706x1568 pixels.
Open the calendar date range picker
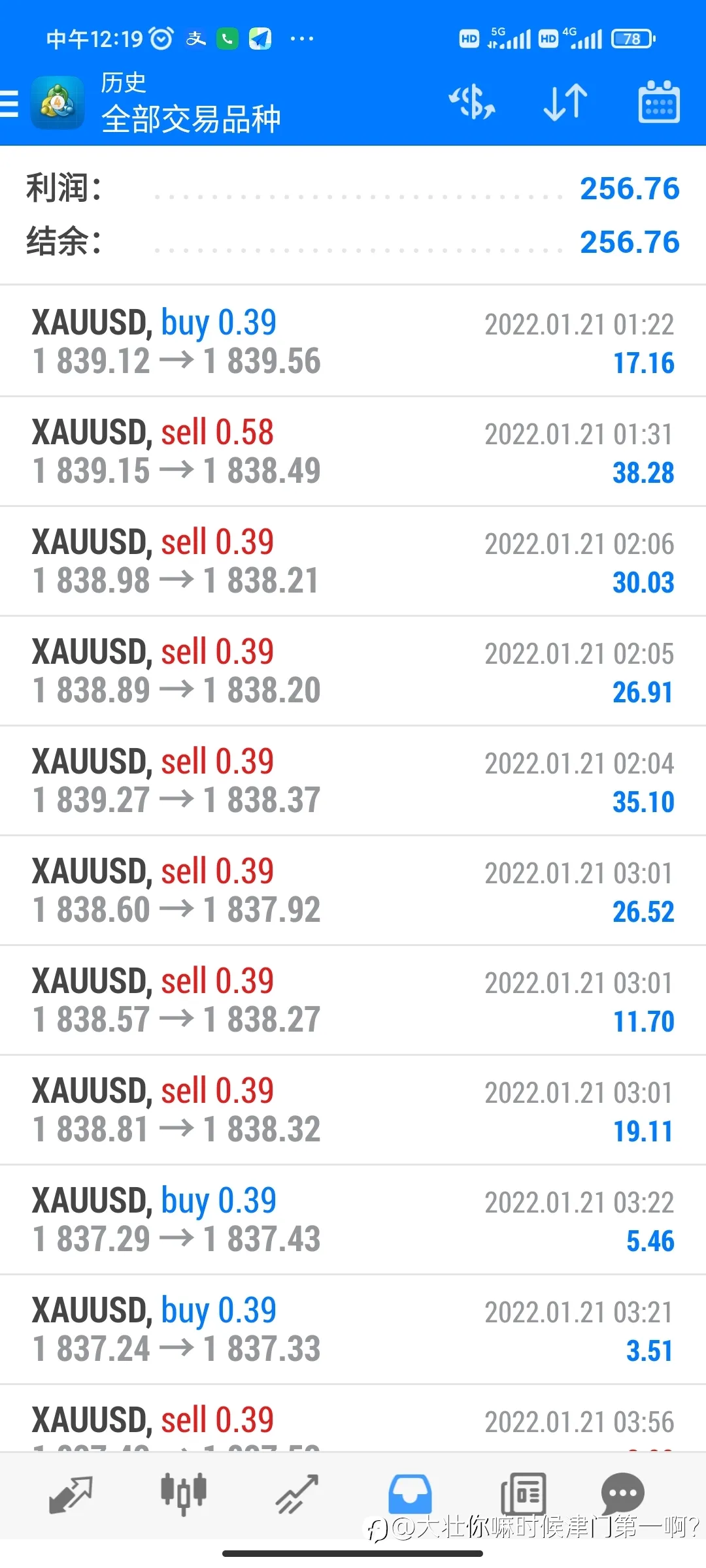point(658,103)
